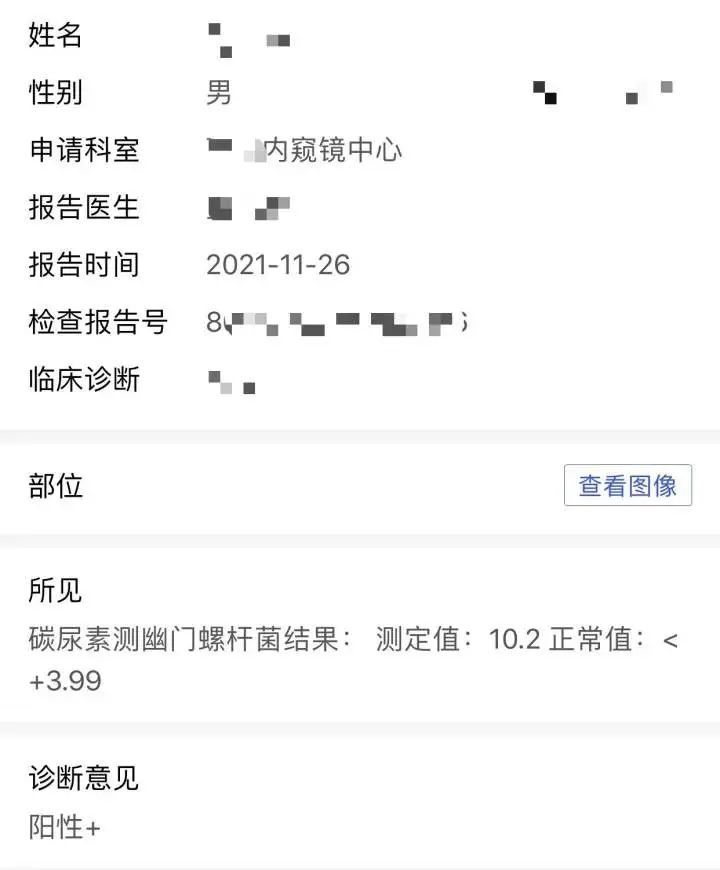The height and width of the screenshot is (870, 720).
Task: Click the report number starting with 8
Action: coord(330,323)
